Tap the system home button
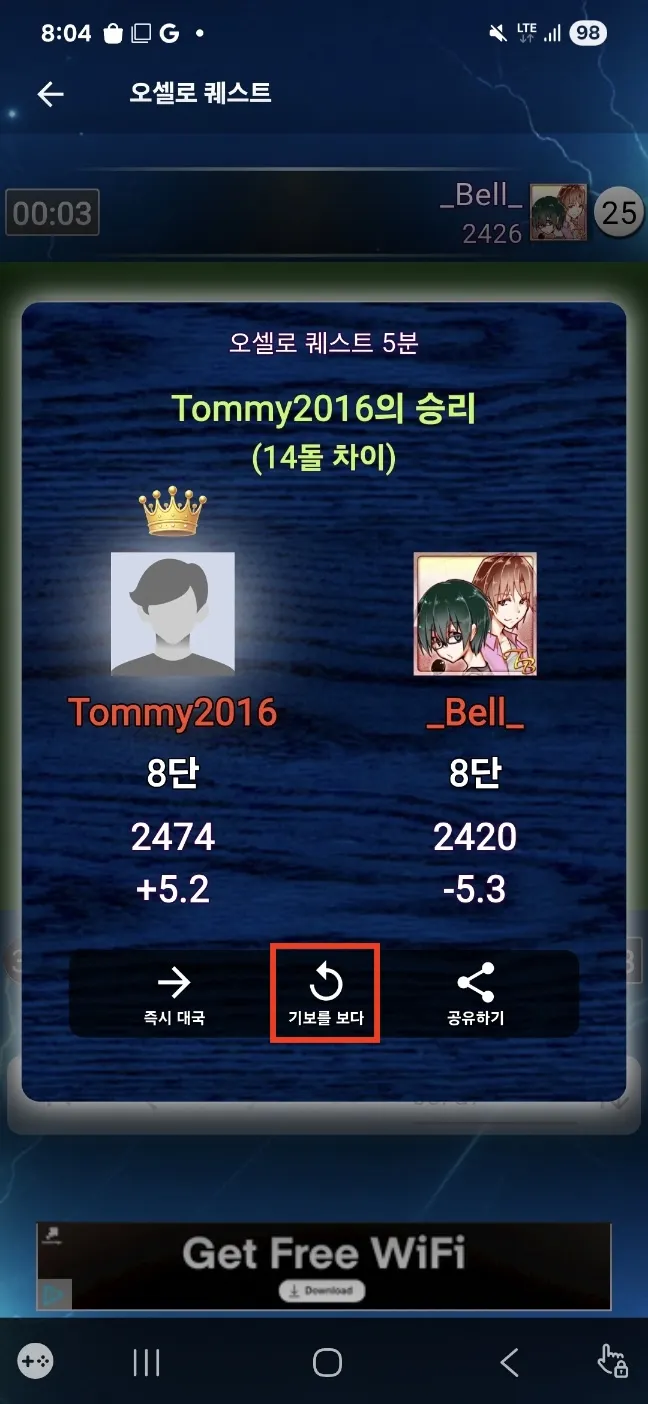Viewport: 648px width, 1404px height. point(327,1362)
